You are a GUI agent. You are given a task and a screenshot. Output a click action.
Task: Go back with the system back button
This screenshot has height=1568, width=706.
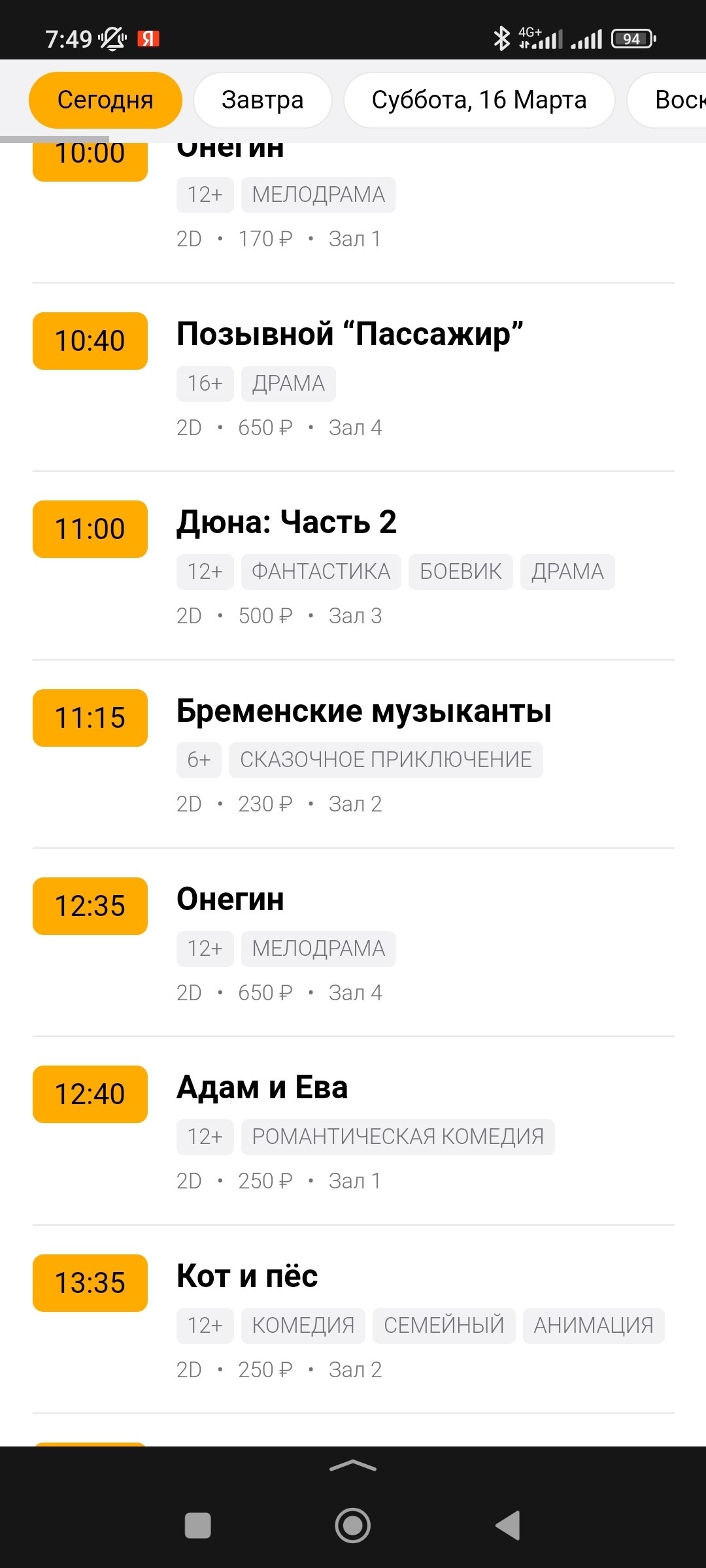click(x=508, y=1526)
